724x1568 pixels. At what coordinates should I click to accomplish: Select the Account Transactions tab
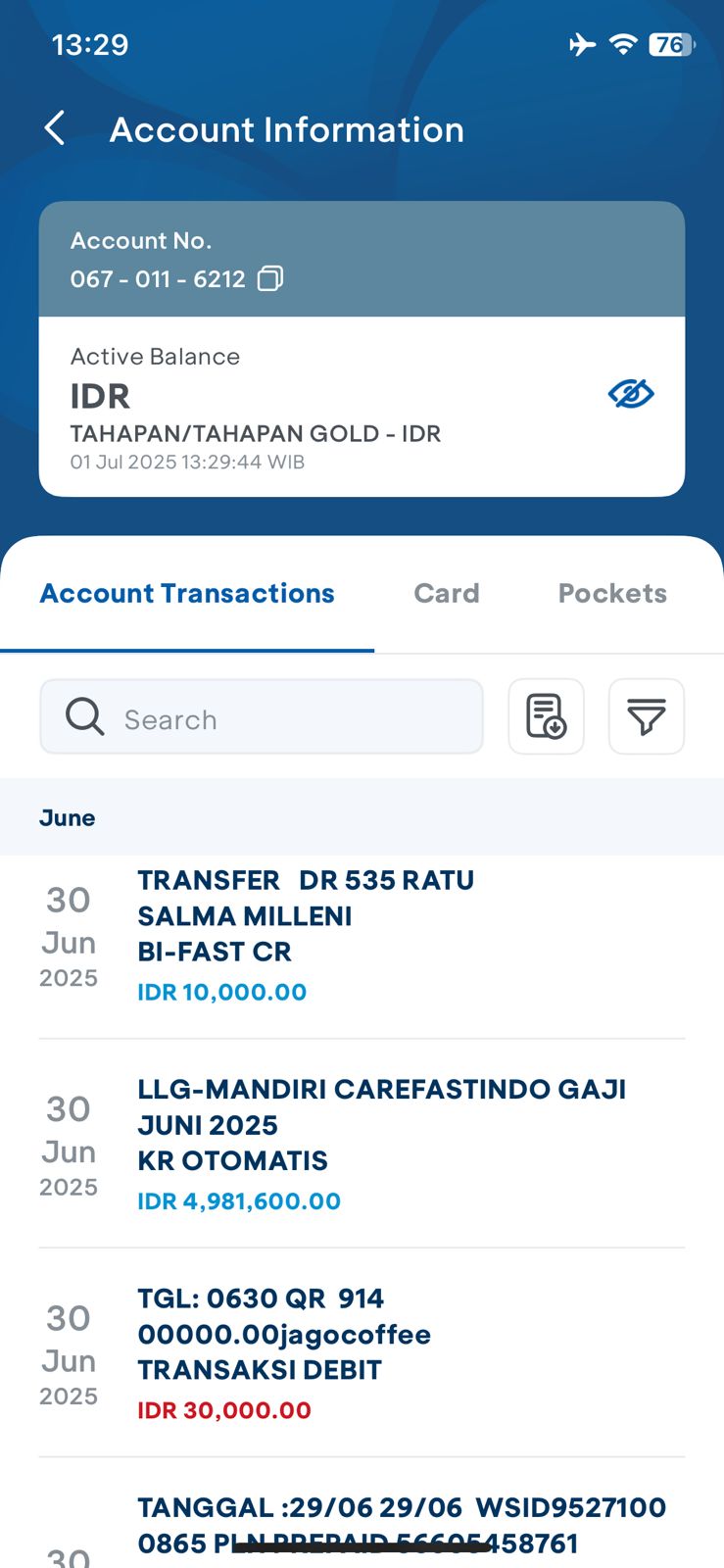coord(187,593)
